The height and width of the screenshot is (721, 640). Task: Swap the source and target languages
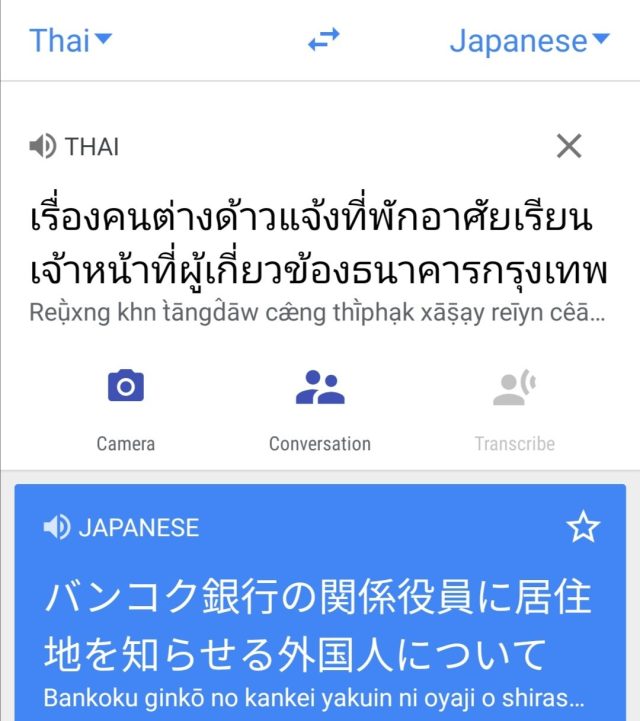click(323, 40)
